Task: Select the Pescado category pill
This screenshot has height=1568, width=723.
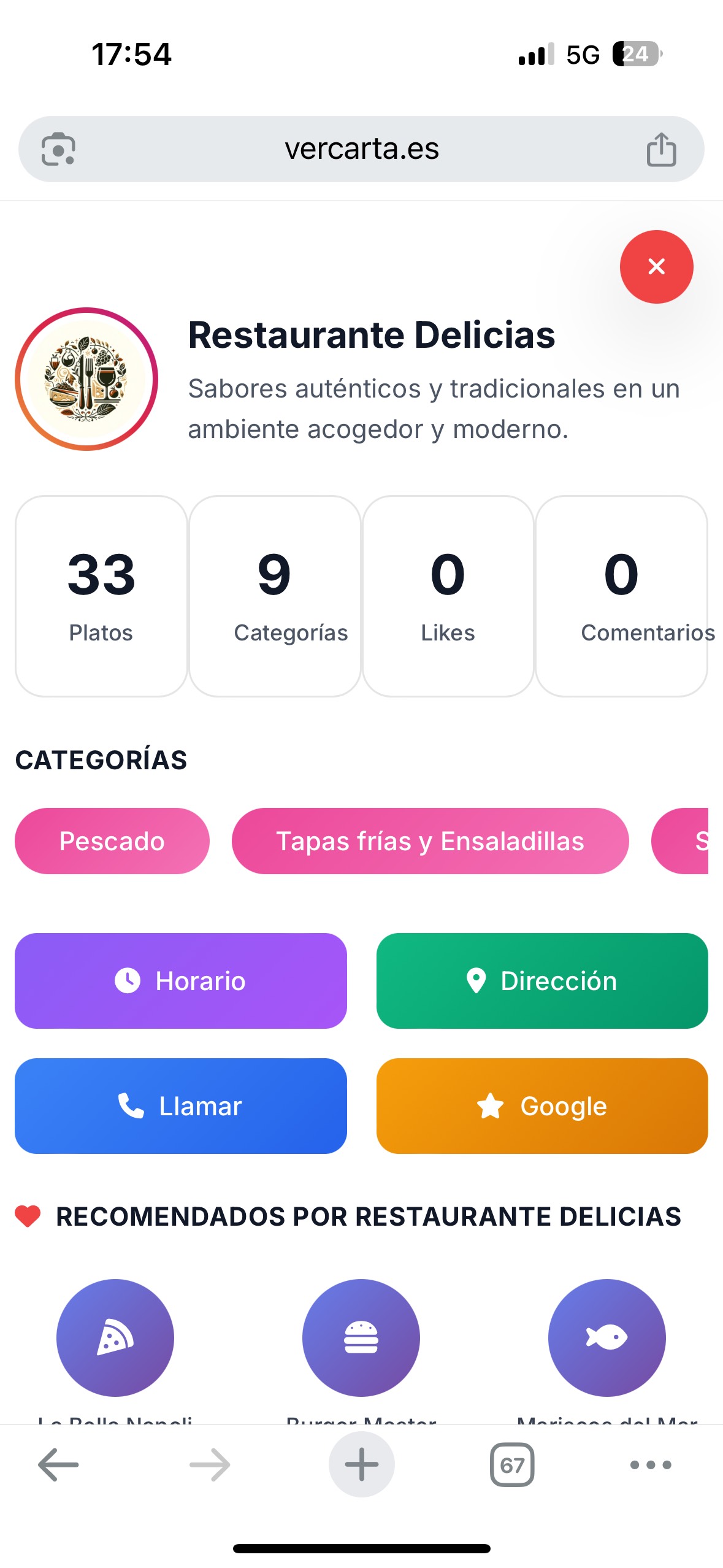Action: (x=112, y=841)
